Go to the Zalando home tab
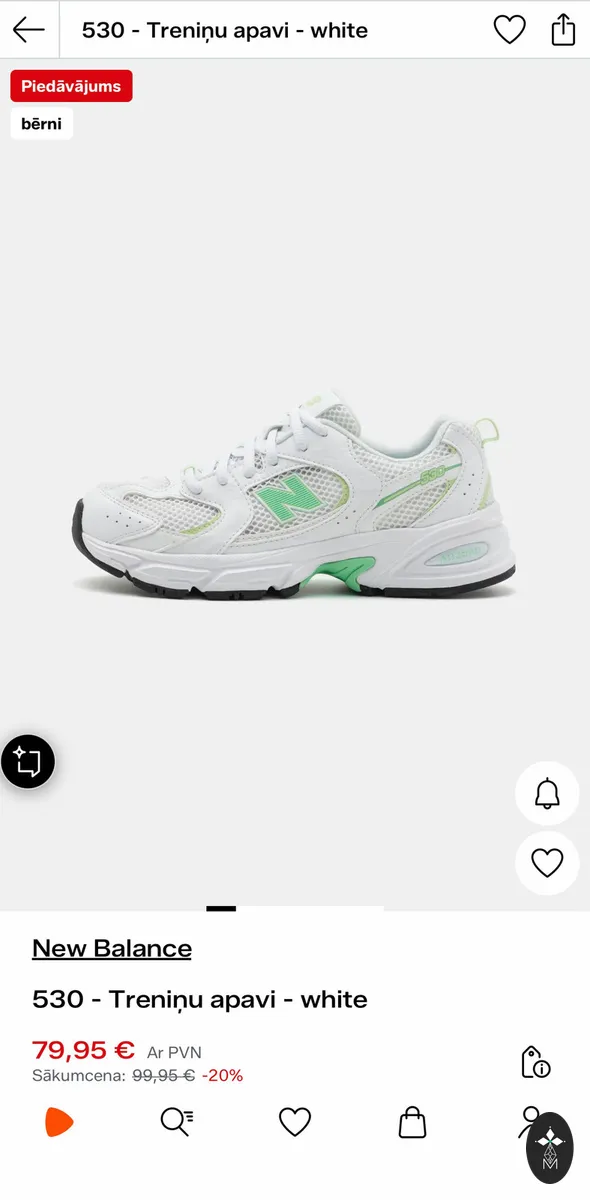 point(60,1122)
